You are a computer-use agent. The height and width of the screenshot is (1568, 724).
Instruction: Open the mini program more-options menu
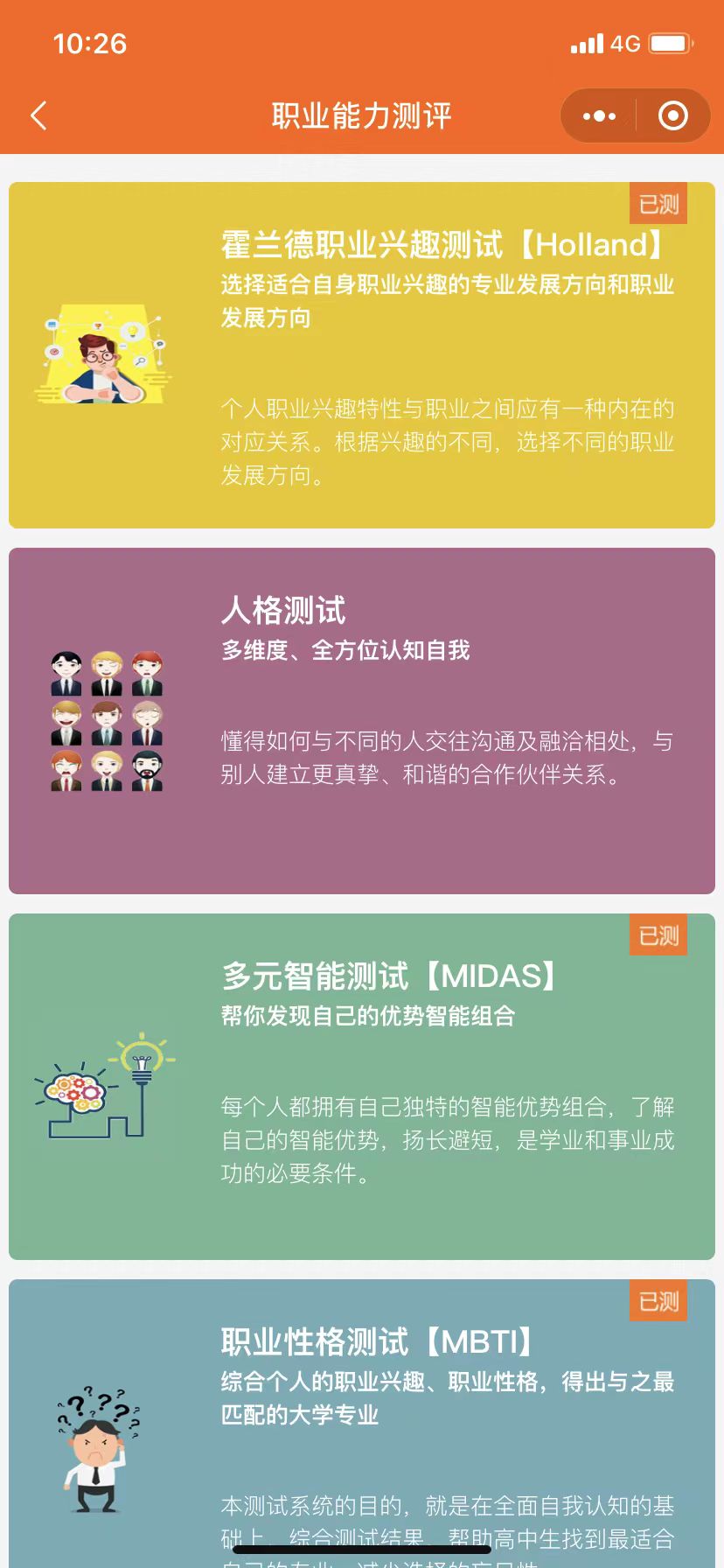(599, 115)
